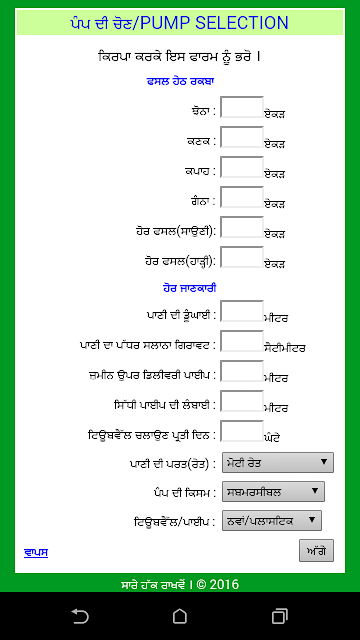
Task: Open the ਨਵਾਂ/ਪਲਾਸਟਿਕ pipe dropdown
Action: tap(271, 520)
